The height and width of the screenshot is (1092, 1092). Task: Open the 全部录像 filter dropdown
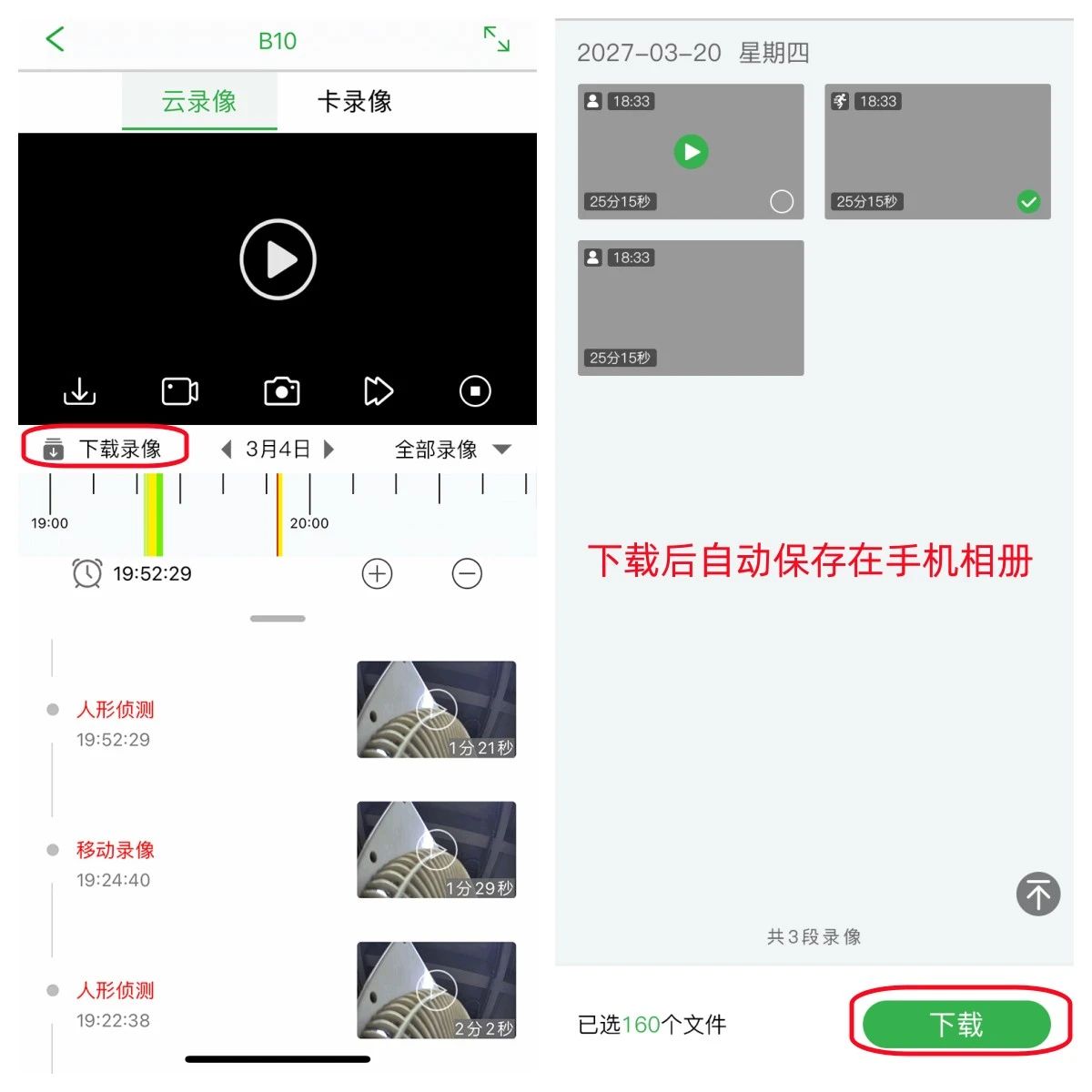point(452,450)
